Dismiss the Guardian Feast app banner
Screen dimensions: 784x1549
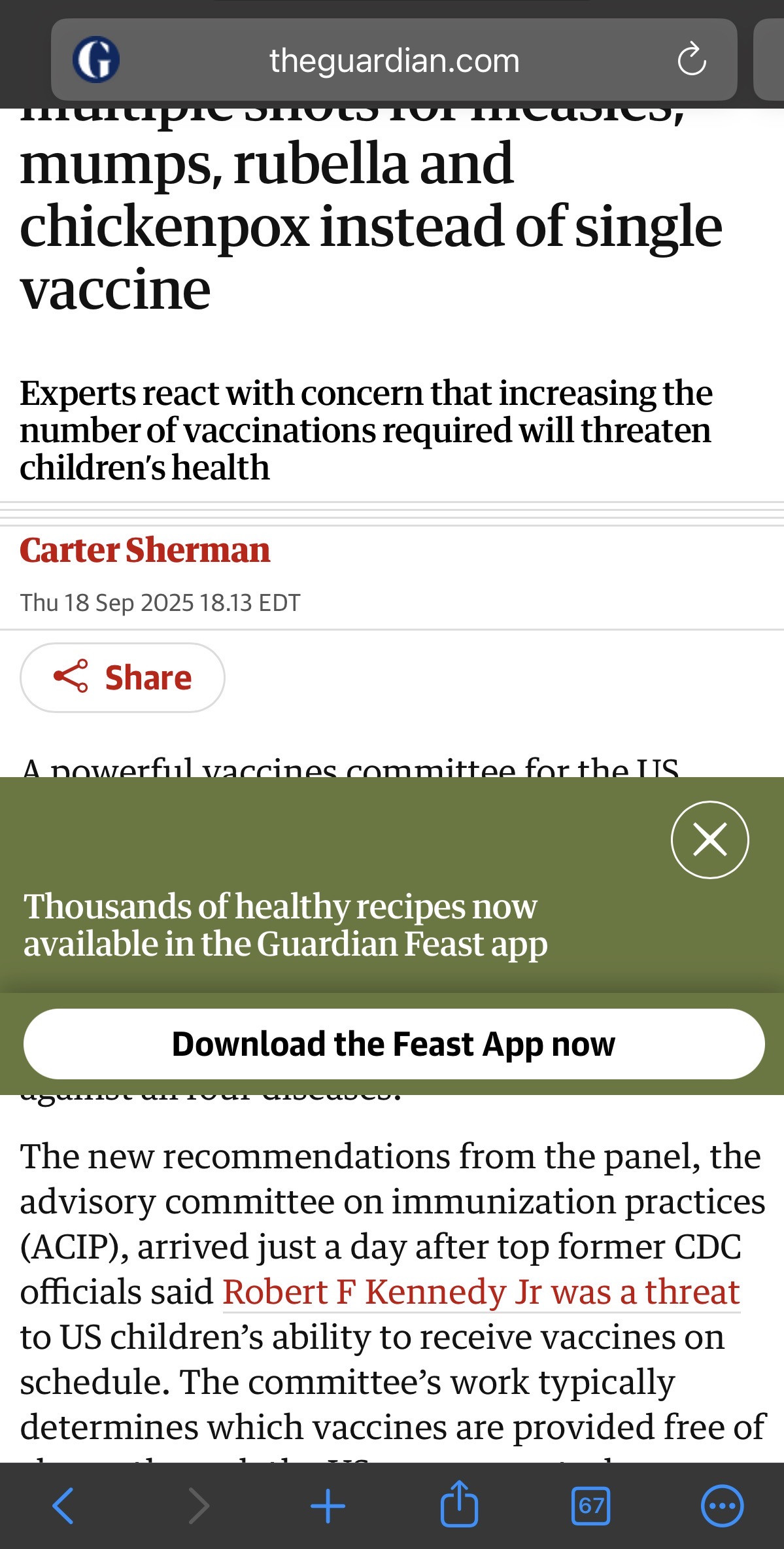(709, 839)
